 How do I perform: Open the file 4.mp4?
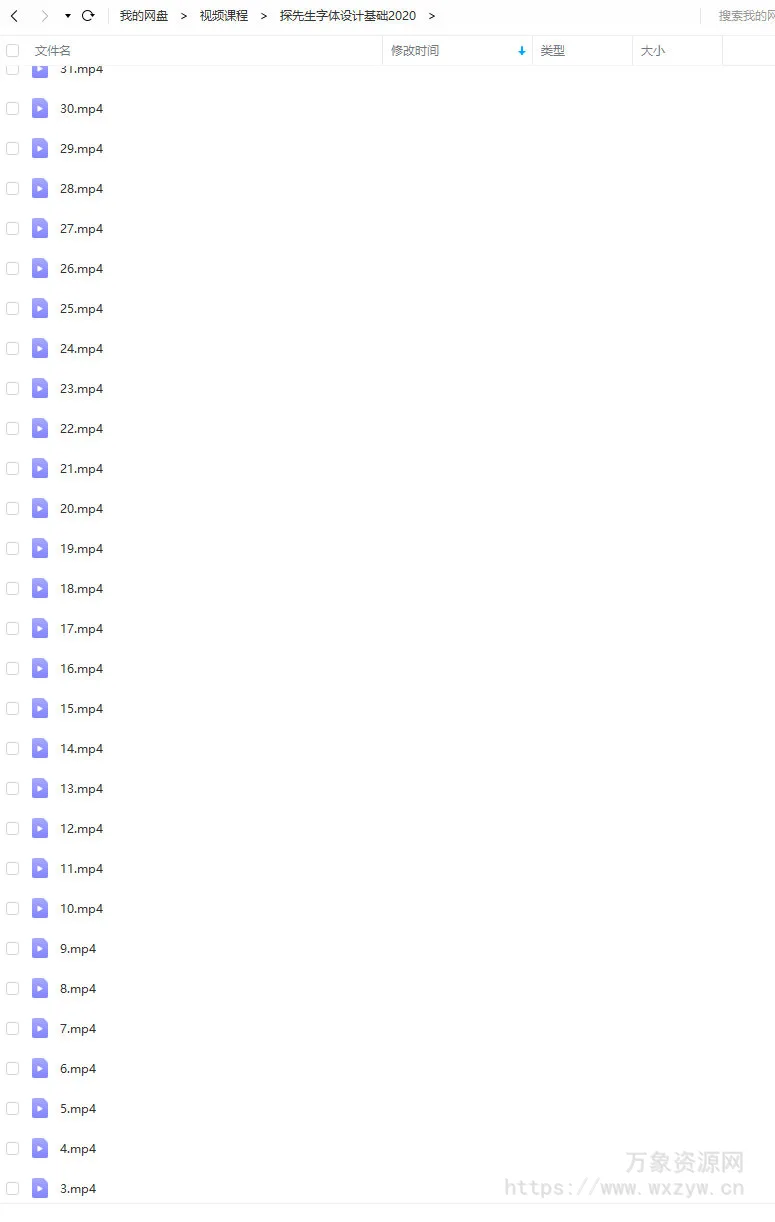pyautogui.click(x=78, y=1149)
